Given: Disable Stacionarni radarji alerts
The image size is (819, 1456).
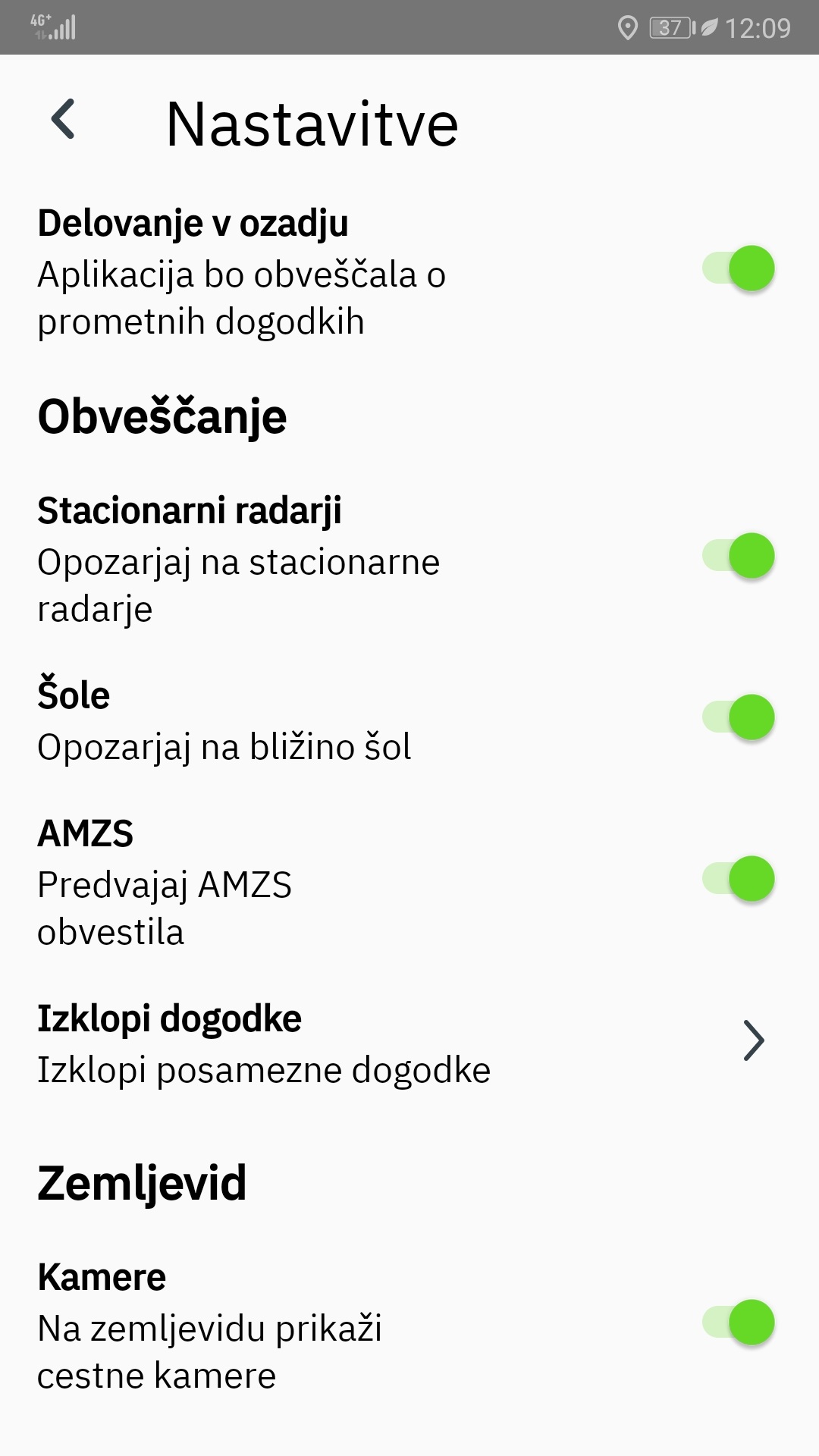Looking at the screenshot, I should (x=739, y=556).
